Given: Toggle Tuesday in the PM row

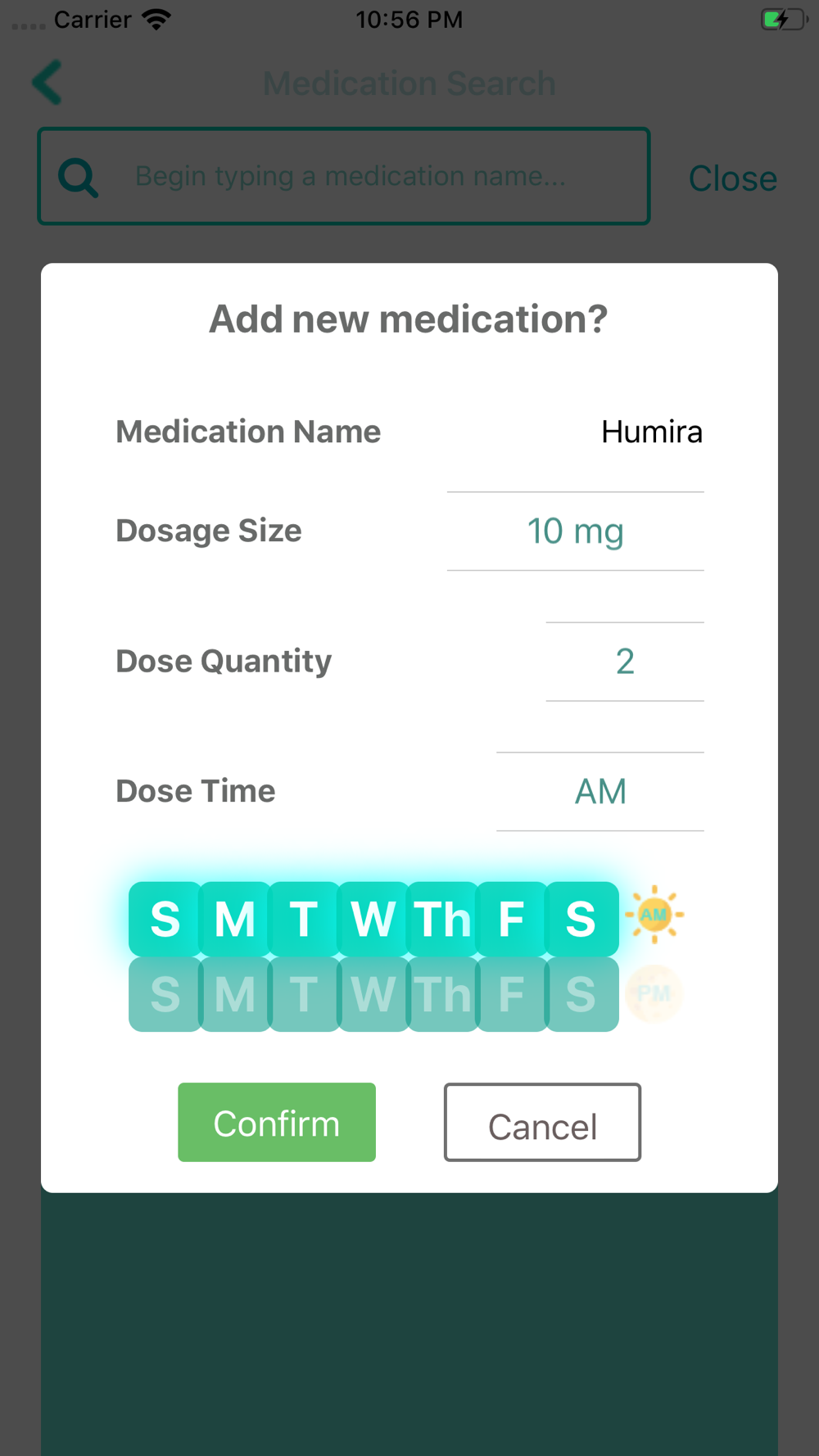Looking at the screenshot, I should click(x=304, y=994).
